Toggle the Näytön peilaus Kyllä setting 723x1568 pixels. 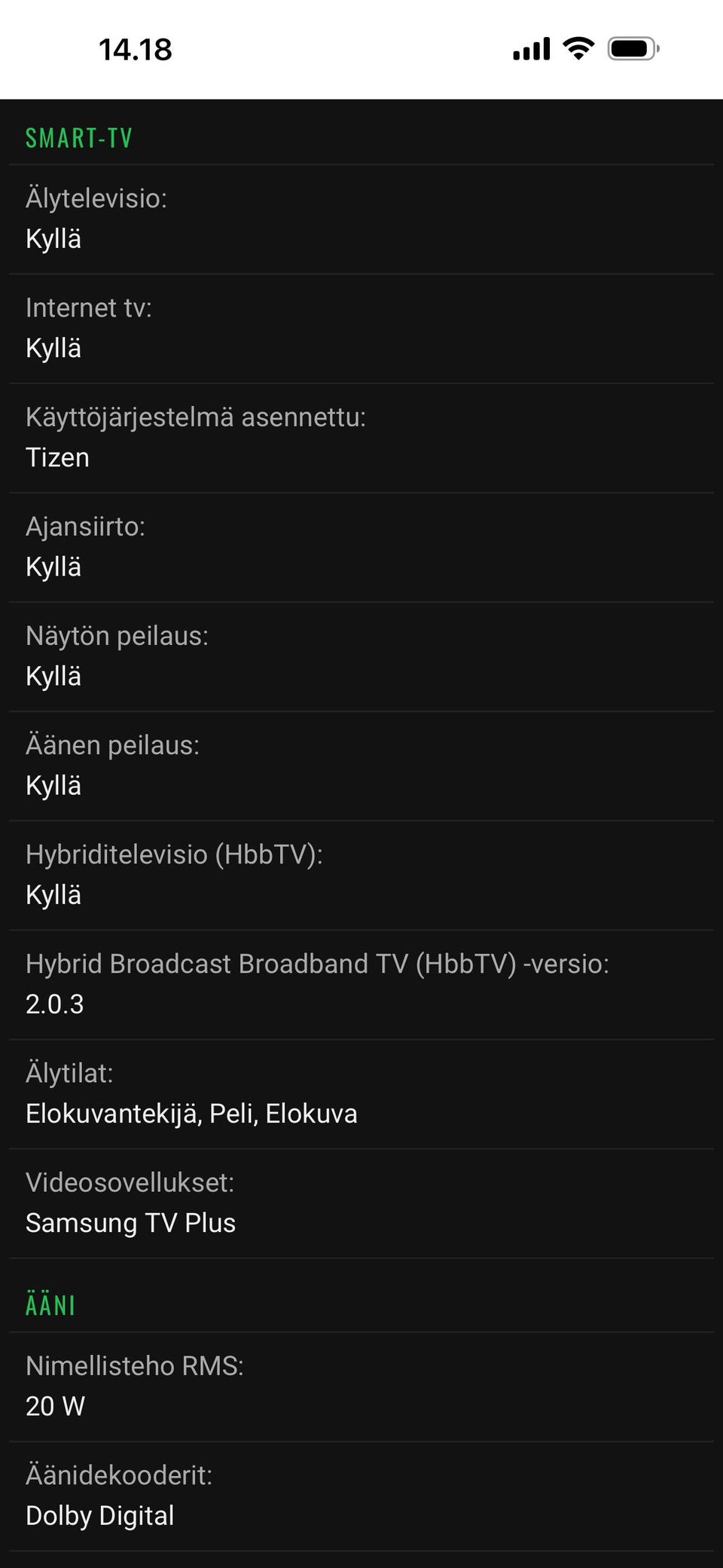[x=53, y=676]
